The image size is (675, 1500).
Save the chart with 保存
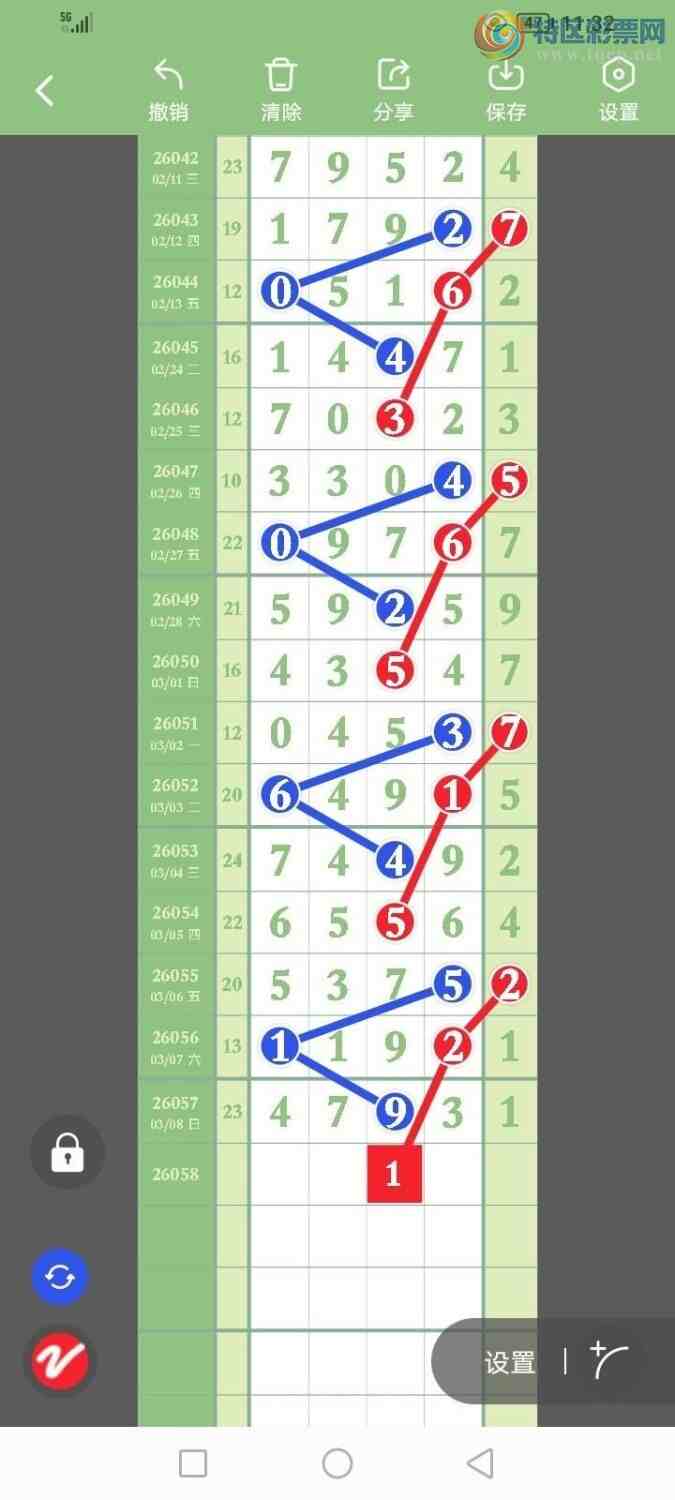coord(506,90)
